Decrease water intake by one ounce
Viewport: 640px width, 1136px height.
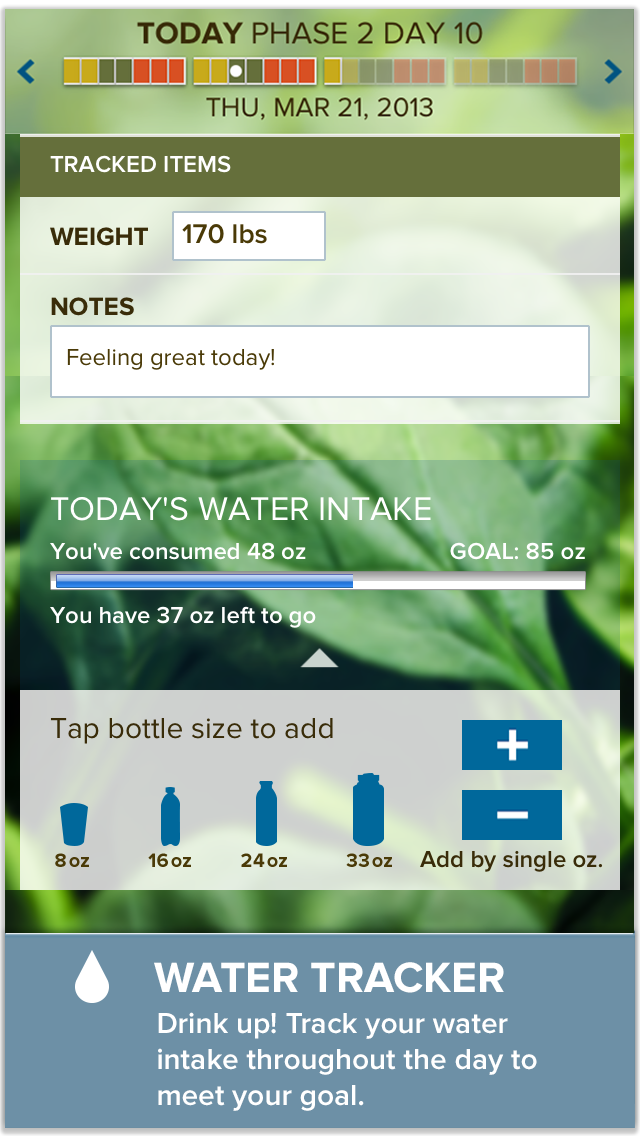pos(511,815)
